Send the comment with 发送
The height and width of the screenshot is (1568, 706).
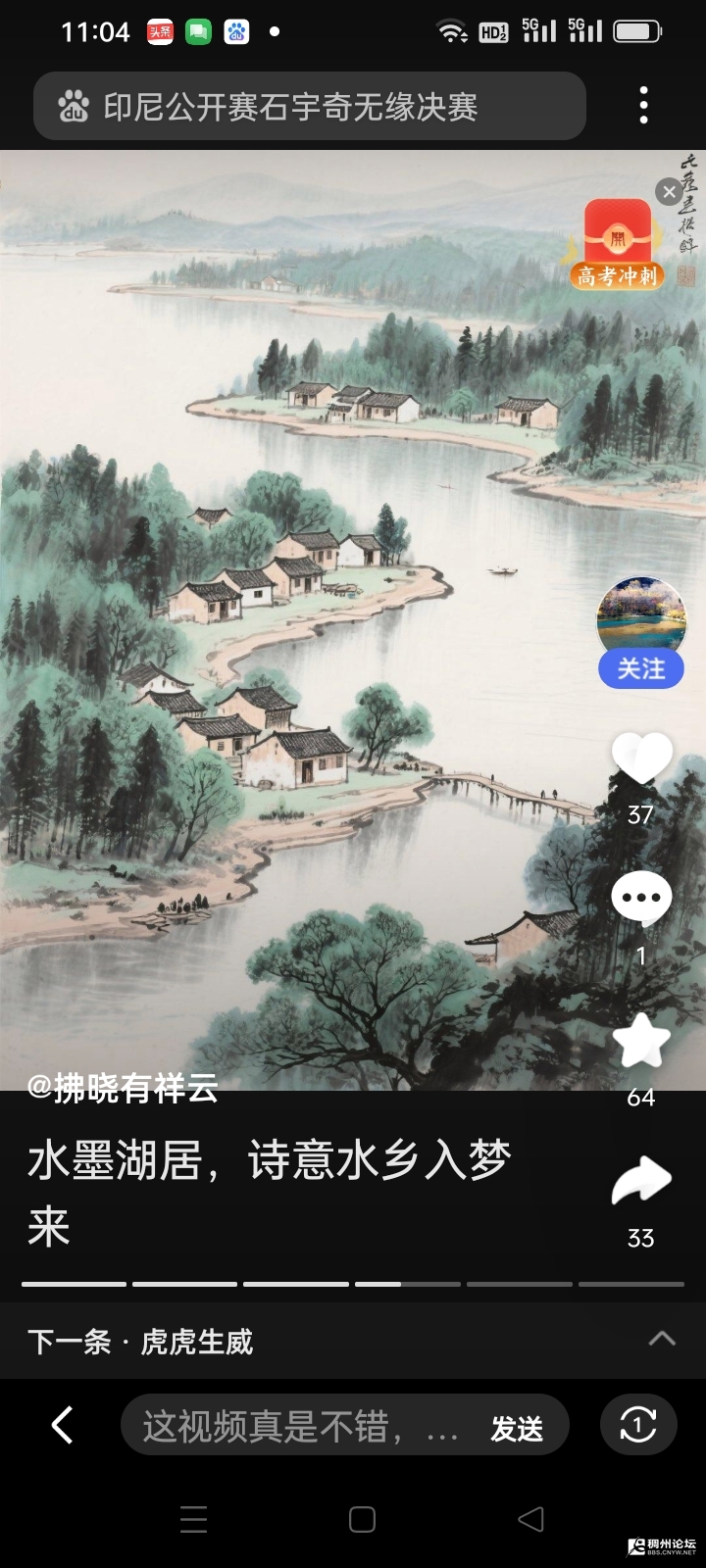tap(517, 1428)
